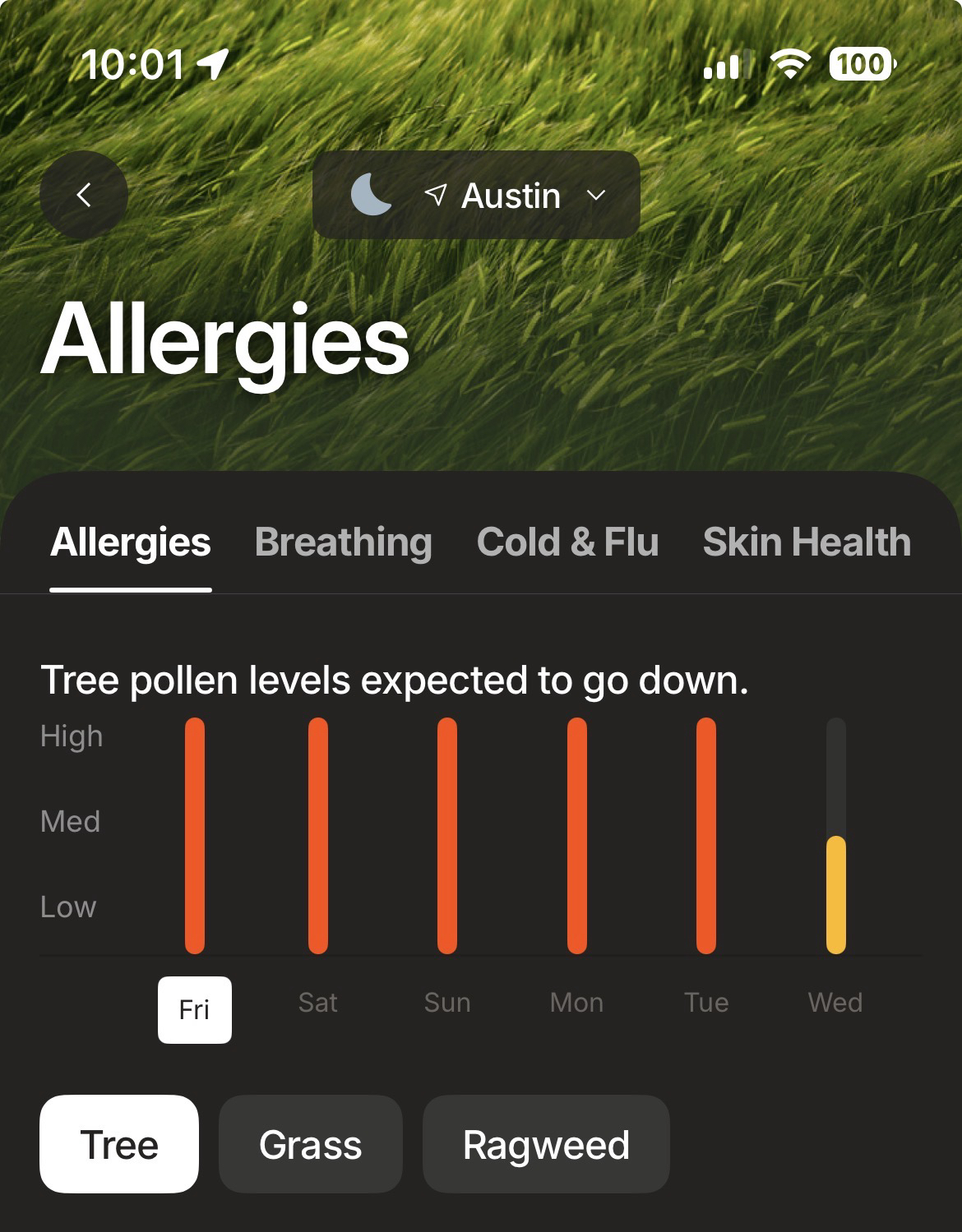Viewport: 962px width, 1232px height.
Task: Select the Skin Health tab
Action: coord(806,542)
